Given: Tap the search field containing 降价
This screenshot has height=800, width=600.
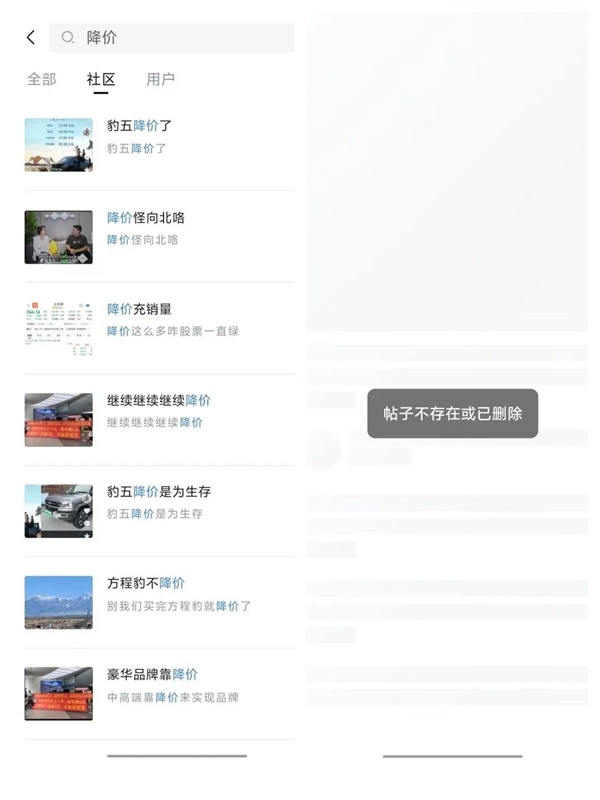Looking at the screenshot, I should coord(180,37).
